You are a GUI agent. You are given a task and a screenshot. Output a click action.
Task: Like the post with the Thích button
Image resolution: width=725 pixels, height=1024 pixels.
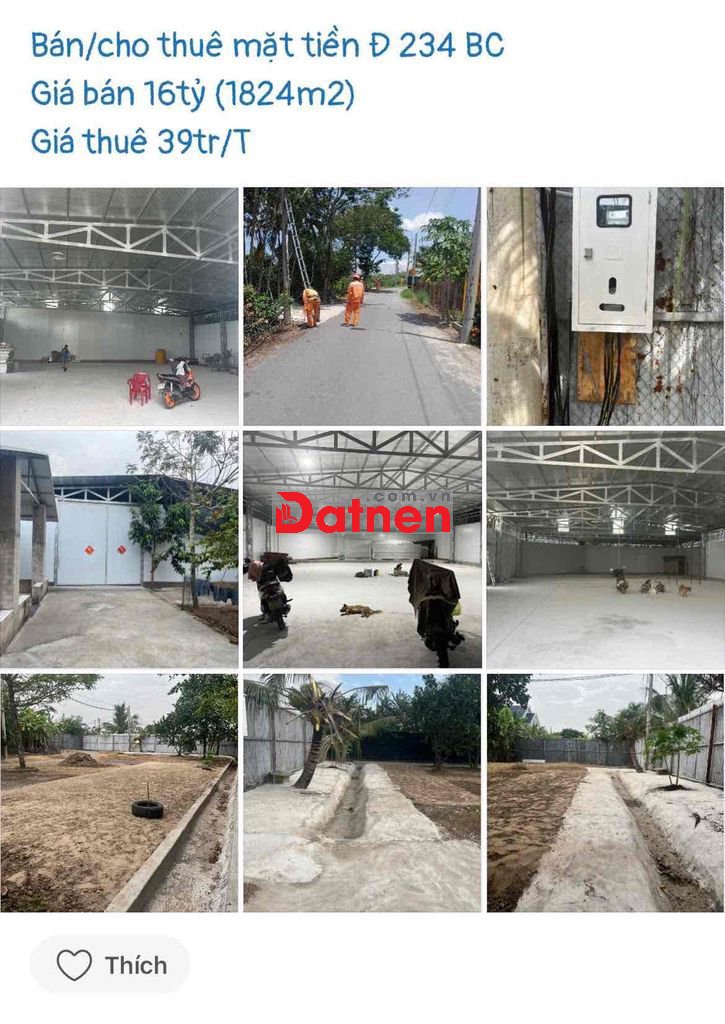[110, 965]
